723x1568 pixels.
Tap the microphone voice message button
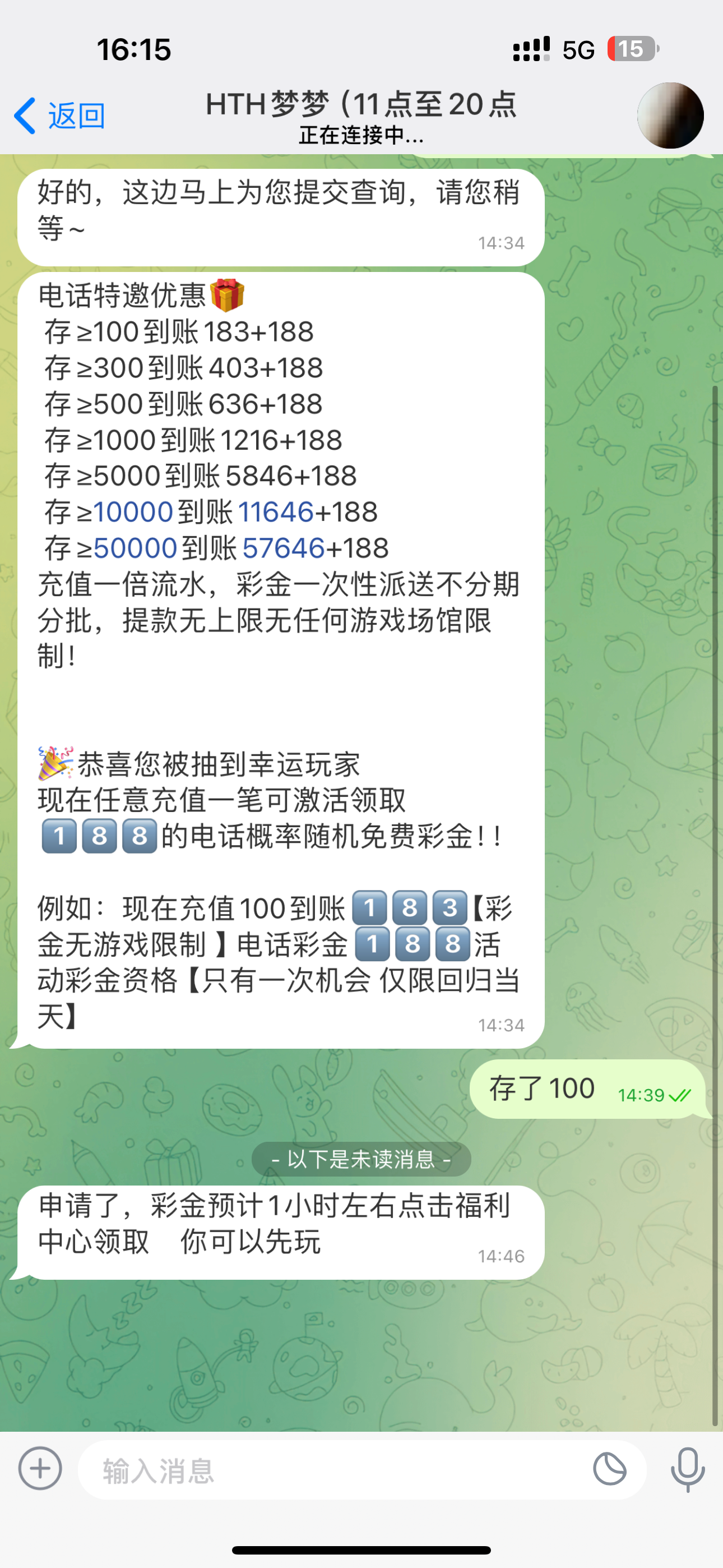pos(687,1469)
